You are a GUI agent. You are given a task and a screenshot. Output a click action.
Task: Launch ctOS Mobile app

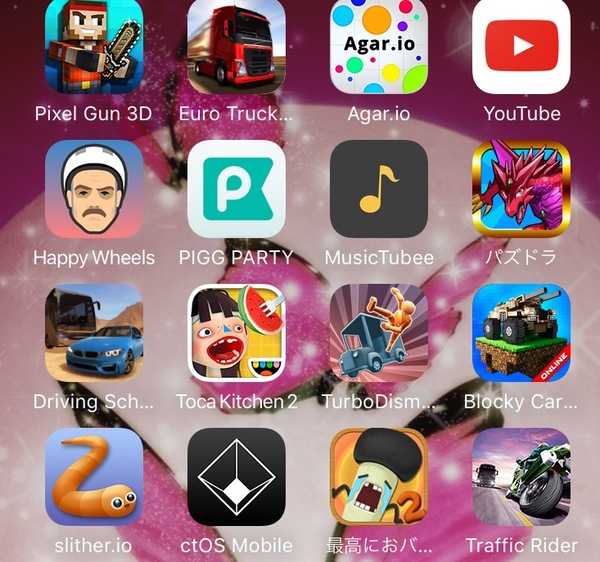click(x=236, y=477)
